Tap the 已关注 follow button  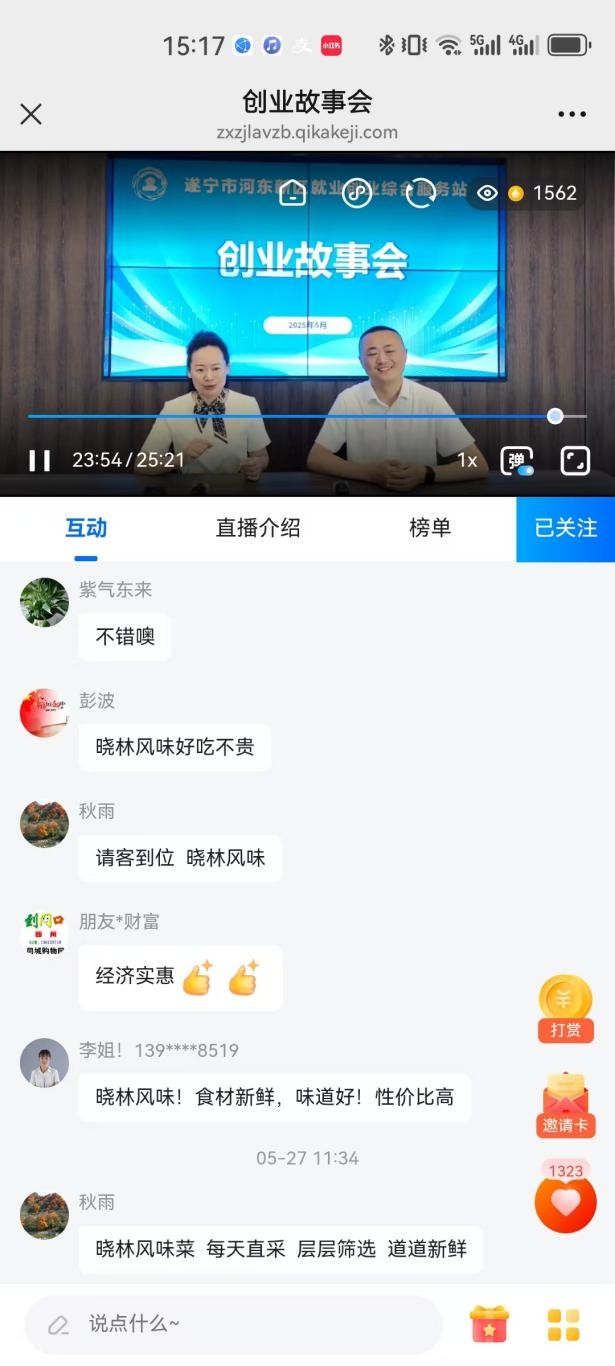click(565, 528)
